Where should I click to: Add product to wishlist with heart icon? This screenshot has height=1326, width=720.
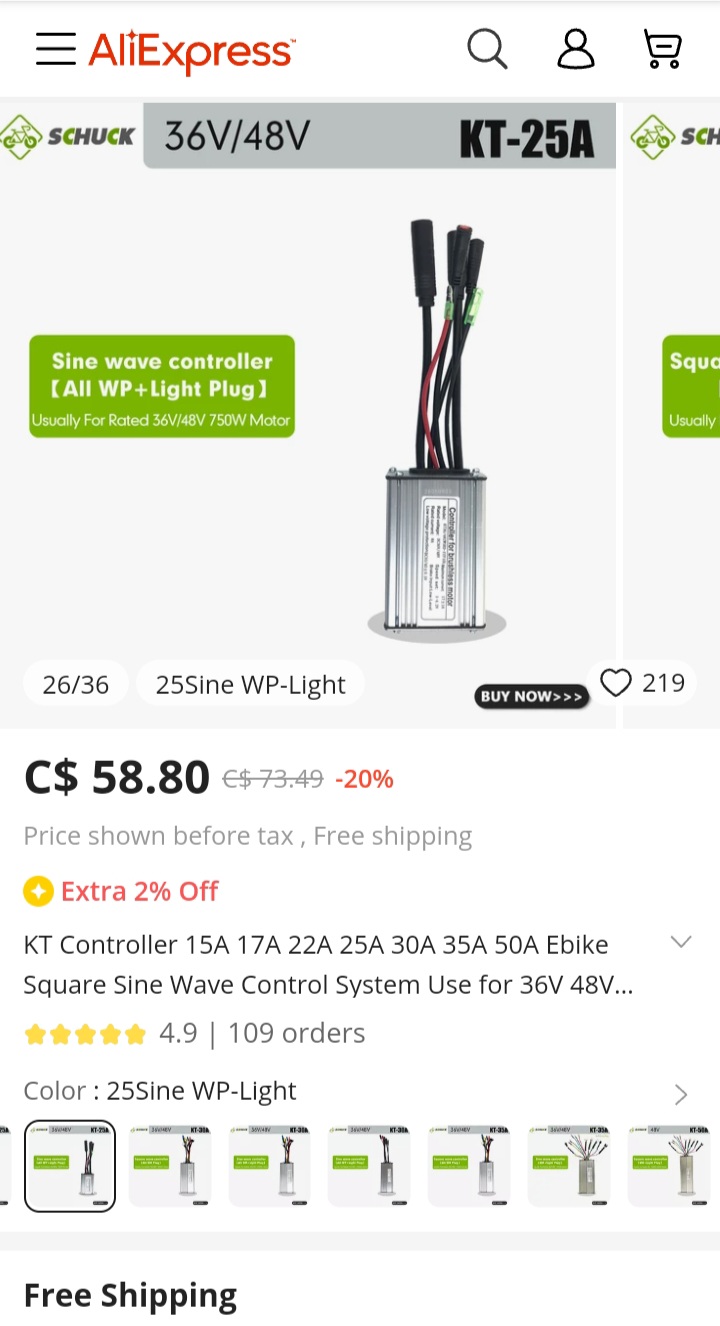[x=616, y=683]
